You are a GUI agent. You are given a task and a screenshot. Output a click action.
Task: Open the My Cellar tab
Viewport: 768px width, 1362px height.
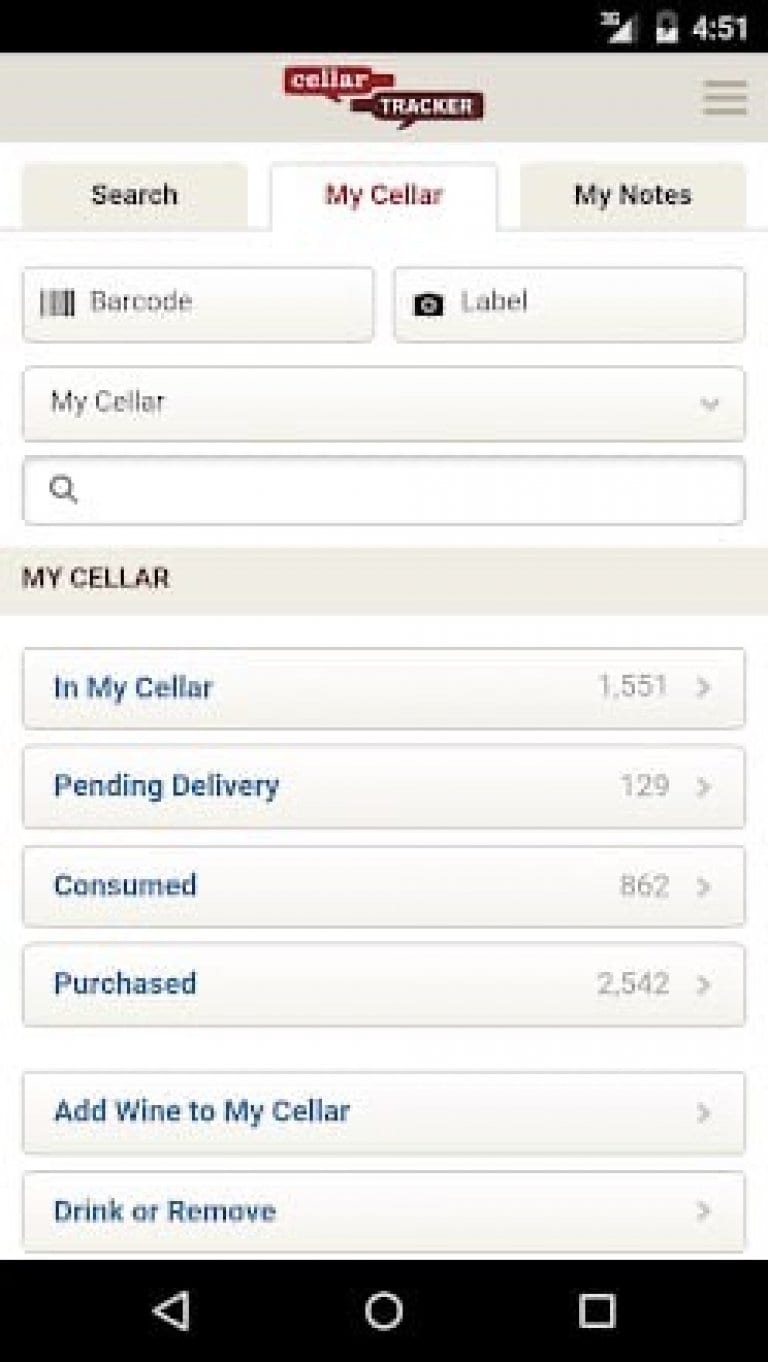point(384,196)
